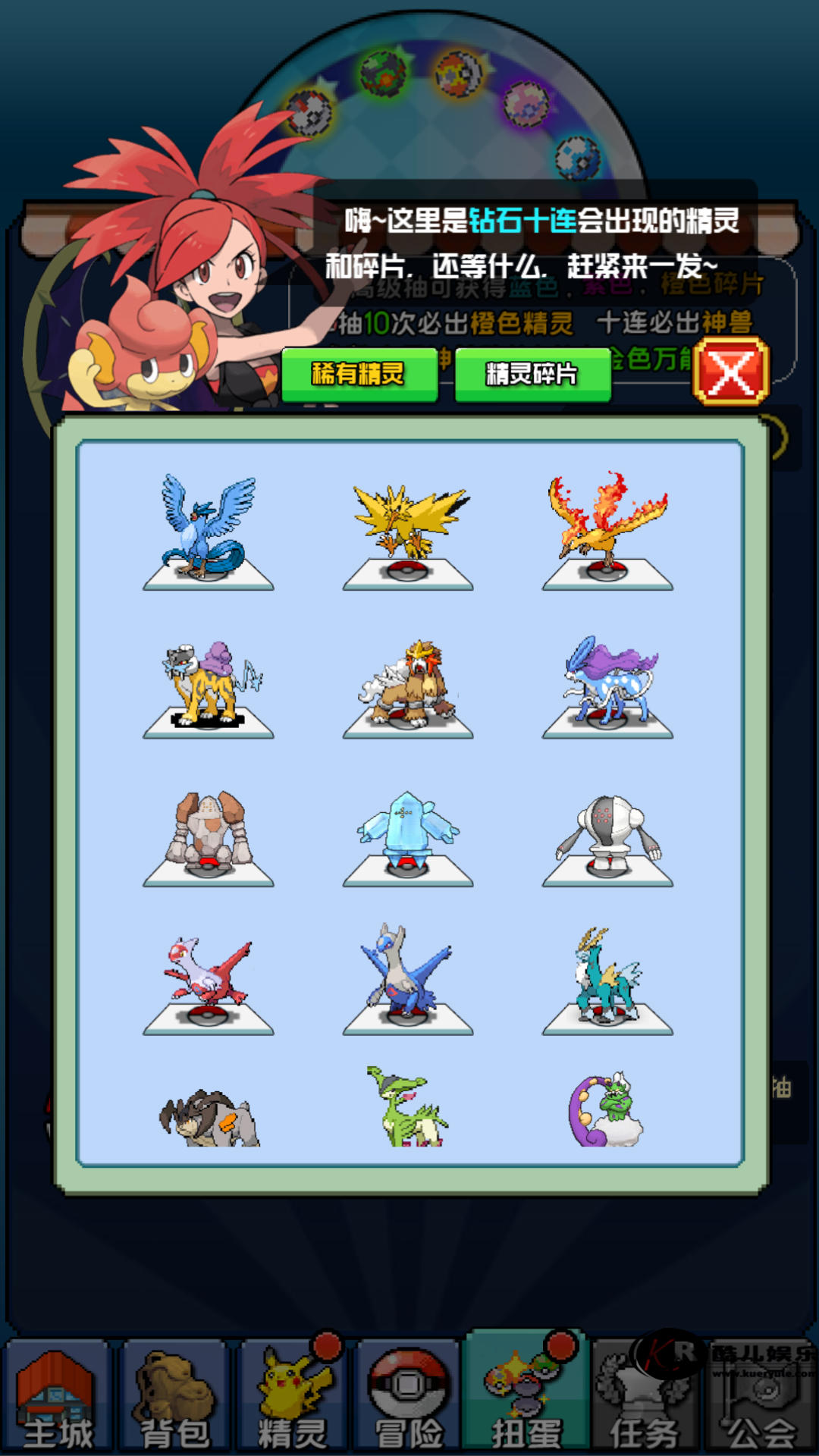This screenshot has width=819, height=1456.
Task: Switch to the 稀有精灵 tab
Action: point(359,374)
